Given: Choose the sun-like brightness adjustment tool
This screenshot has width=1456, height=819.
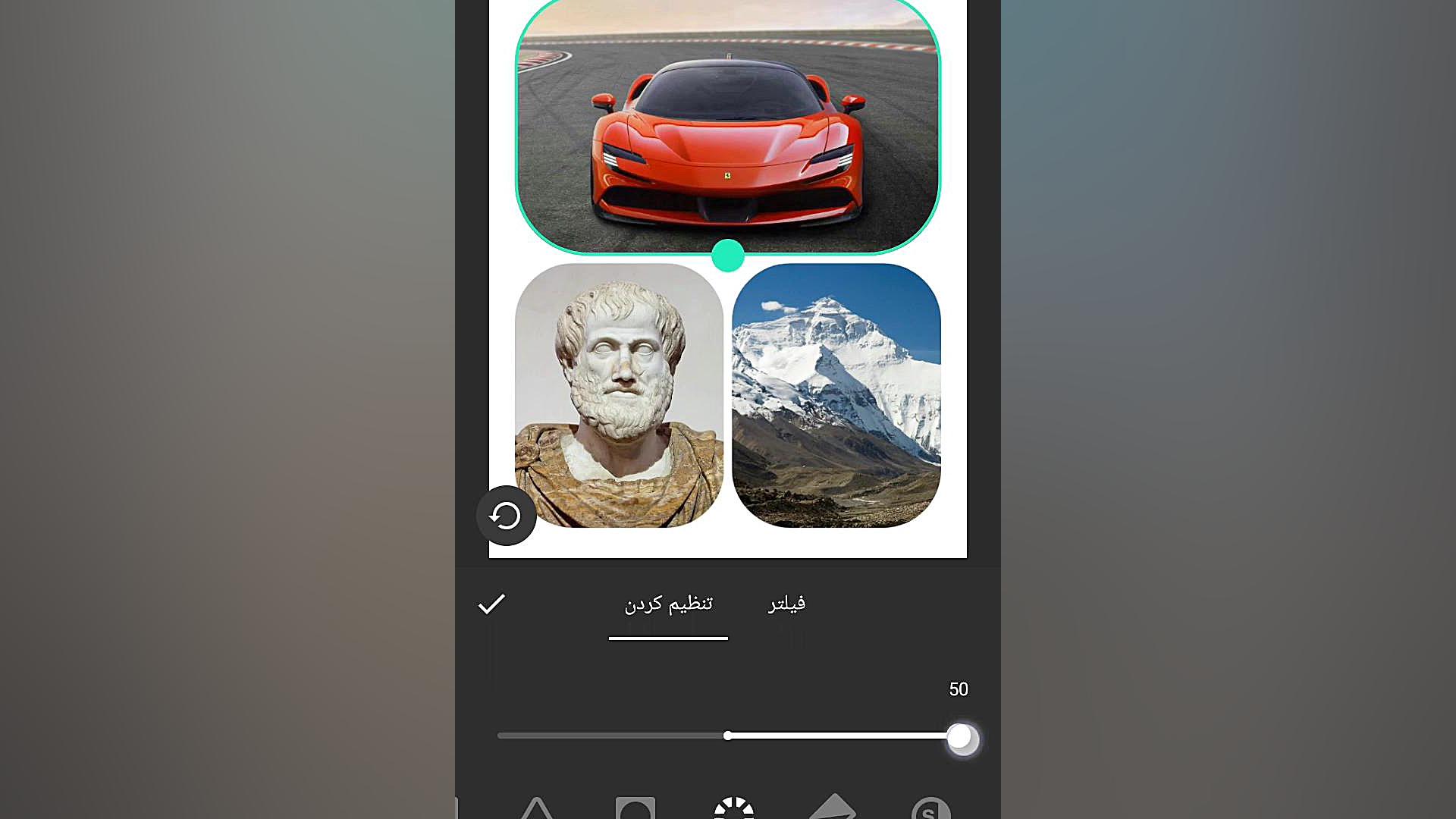Looking at the screenshot, I should (733, 808).
